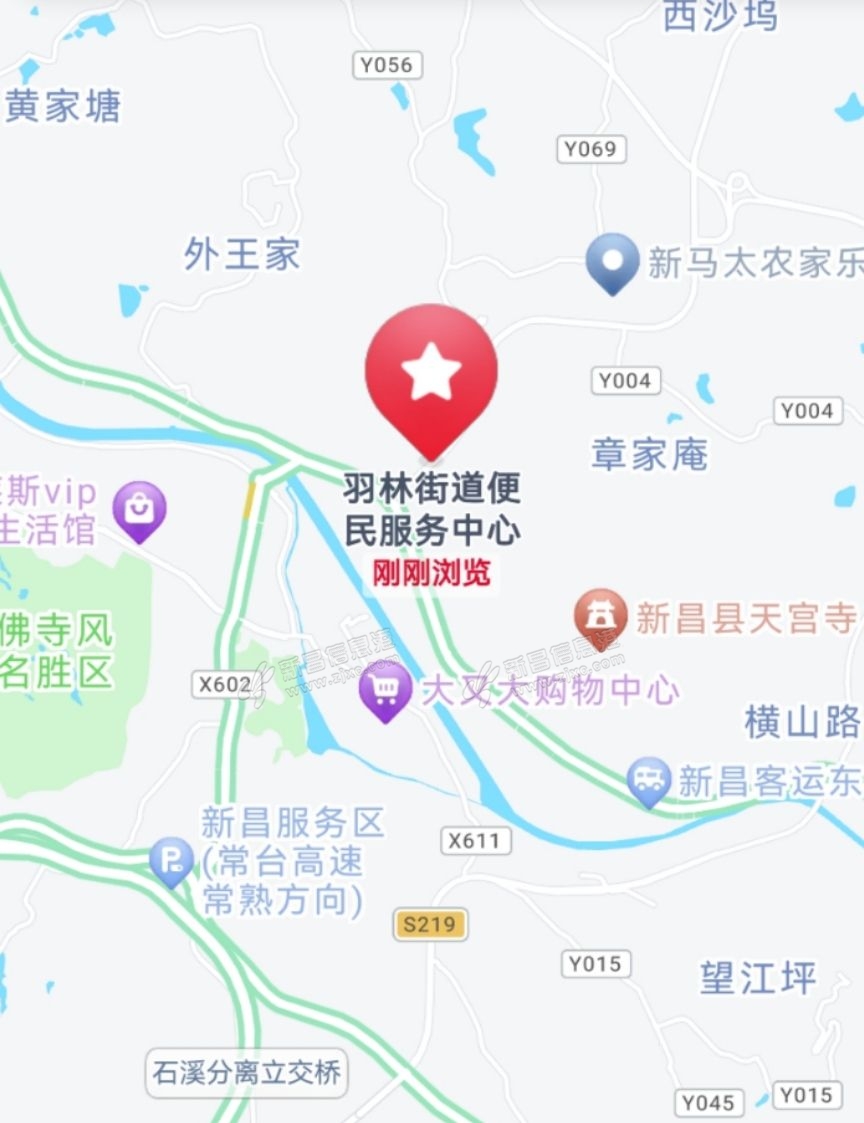This screenshot has width=864, height=1123.
Task: Open the vip生活馆 shopping bag marker
Action: (140, 509)
